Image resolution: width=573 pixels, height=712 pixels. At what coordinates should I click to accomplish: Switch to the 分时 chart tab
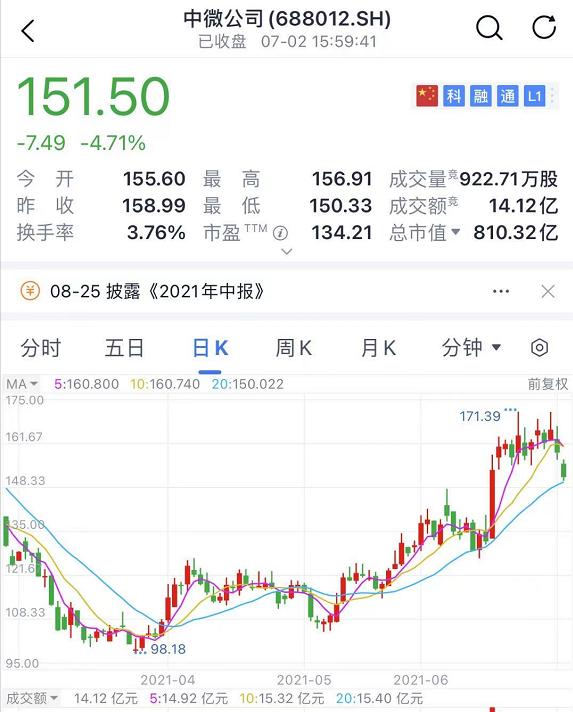pyautogui.click(x=40, y=348)
